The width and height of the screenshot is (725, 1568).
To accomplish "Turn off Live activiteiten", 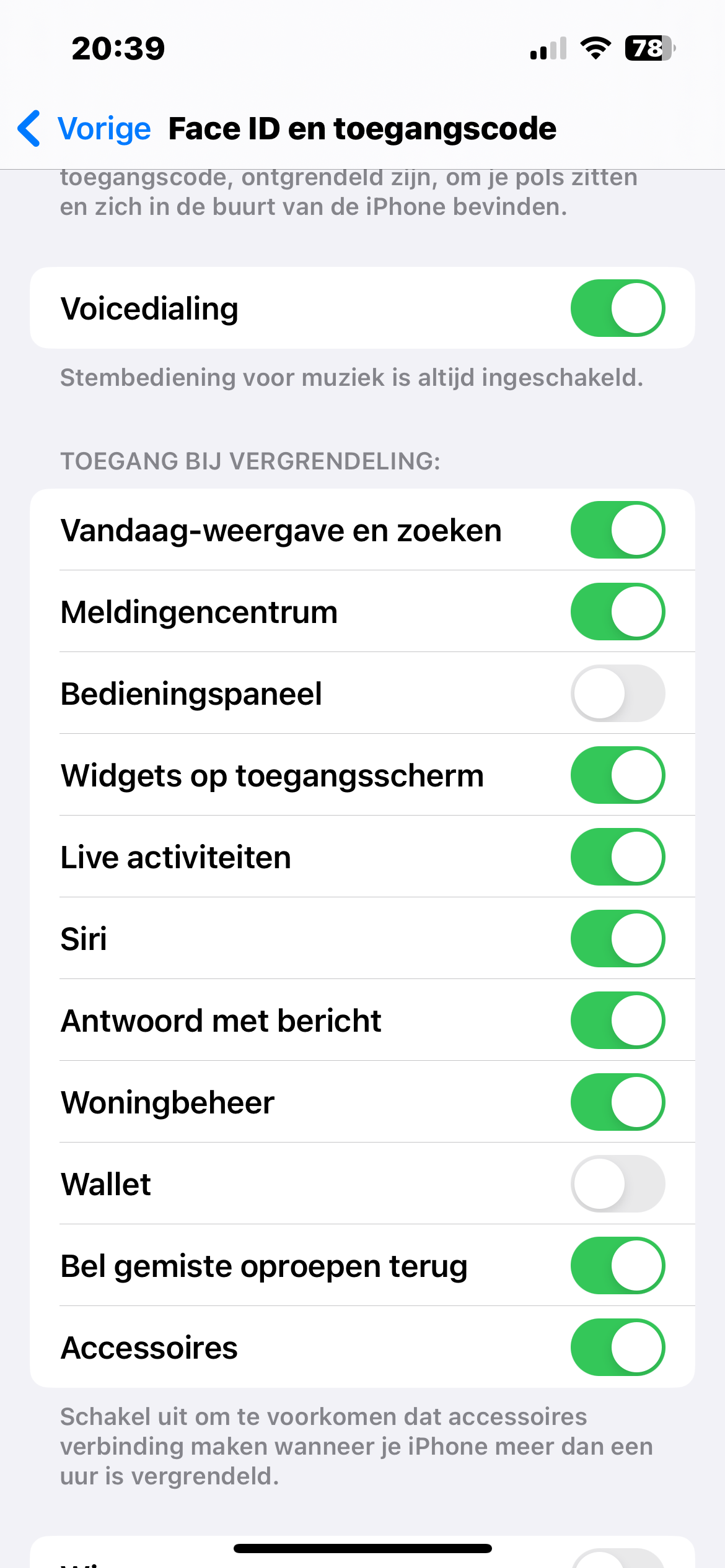I will pos(617,857).
